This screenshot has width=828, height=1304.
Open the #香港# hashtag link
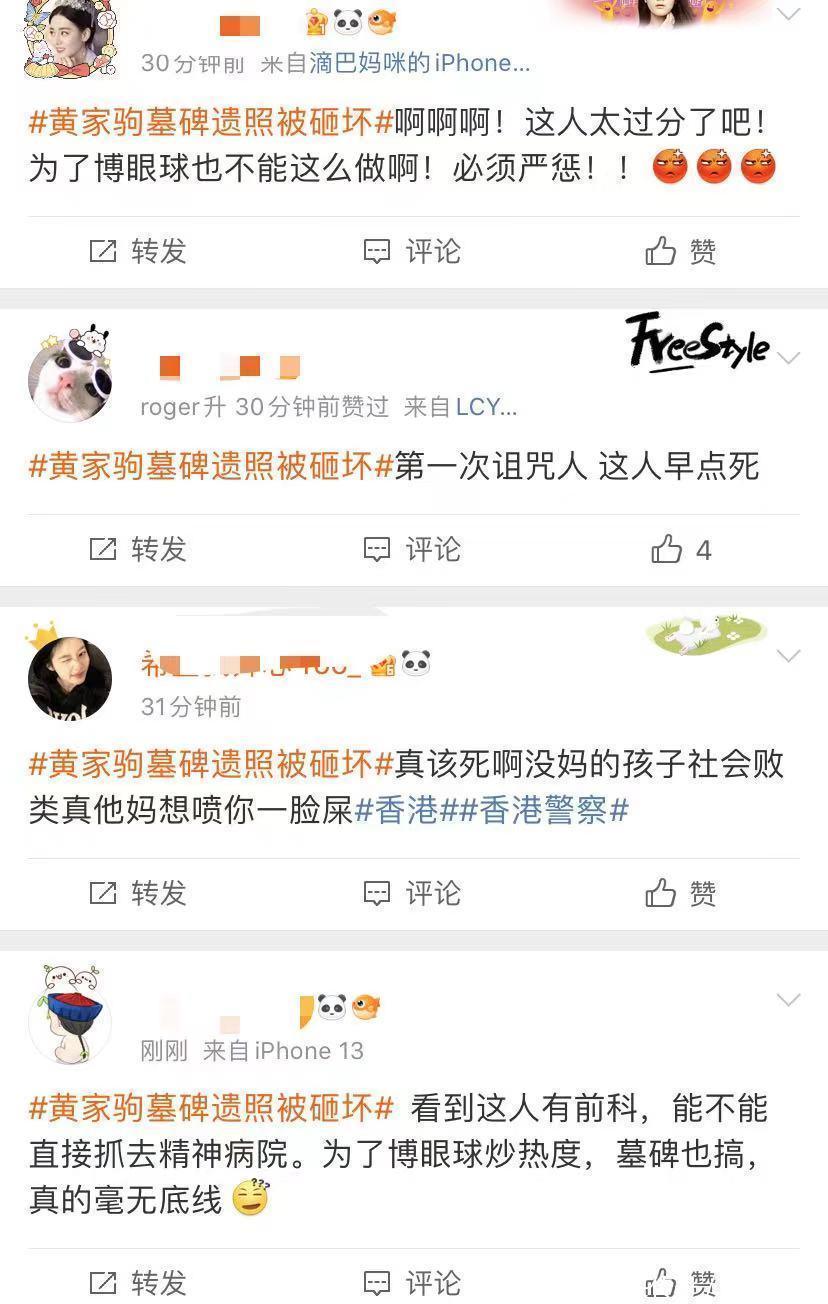coord(405,811)
